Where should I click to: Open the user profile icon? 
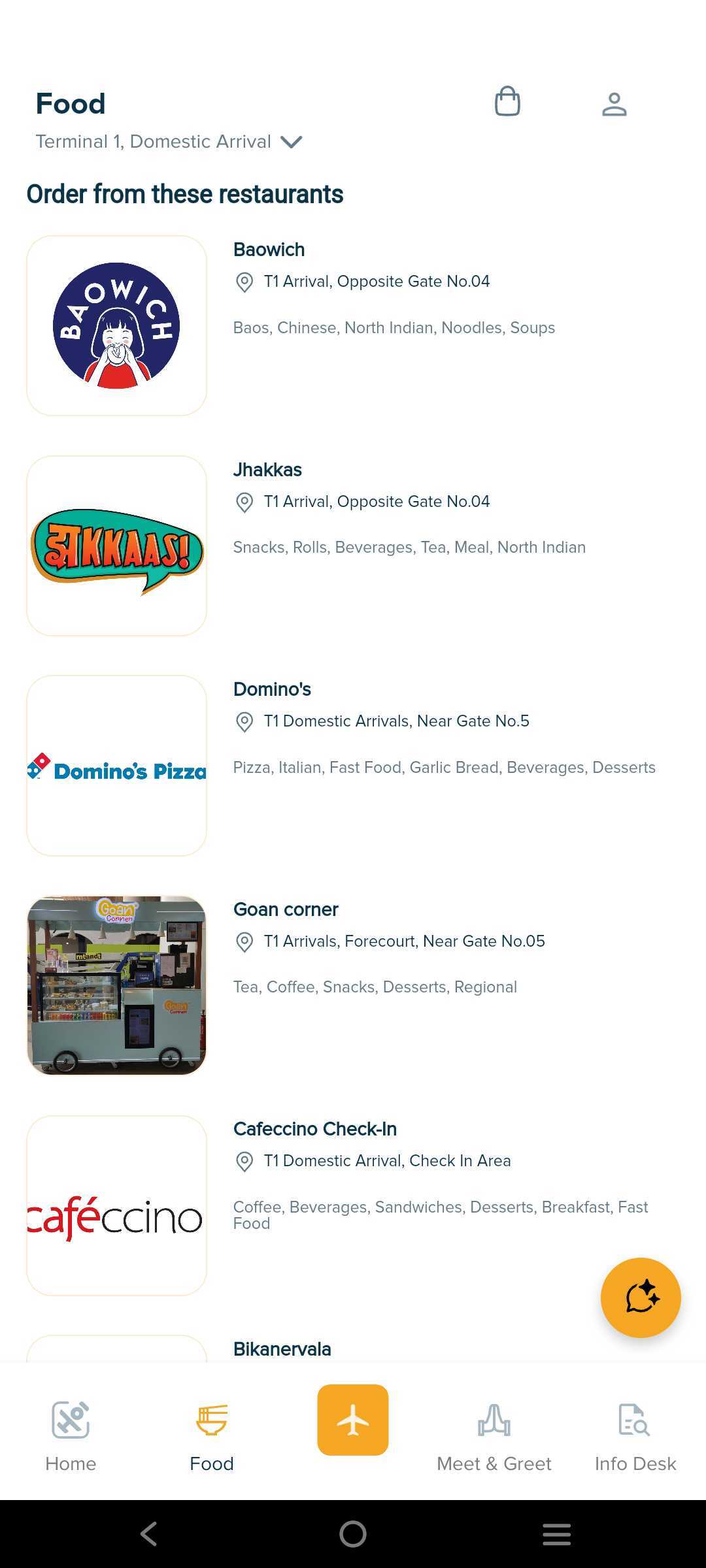[614, 104]
